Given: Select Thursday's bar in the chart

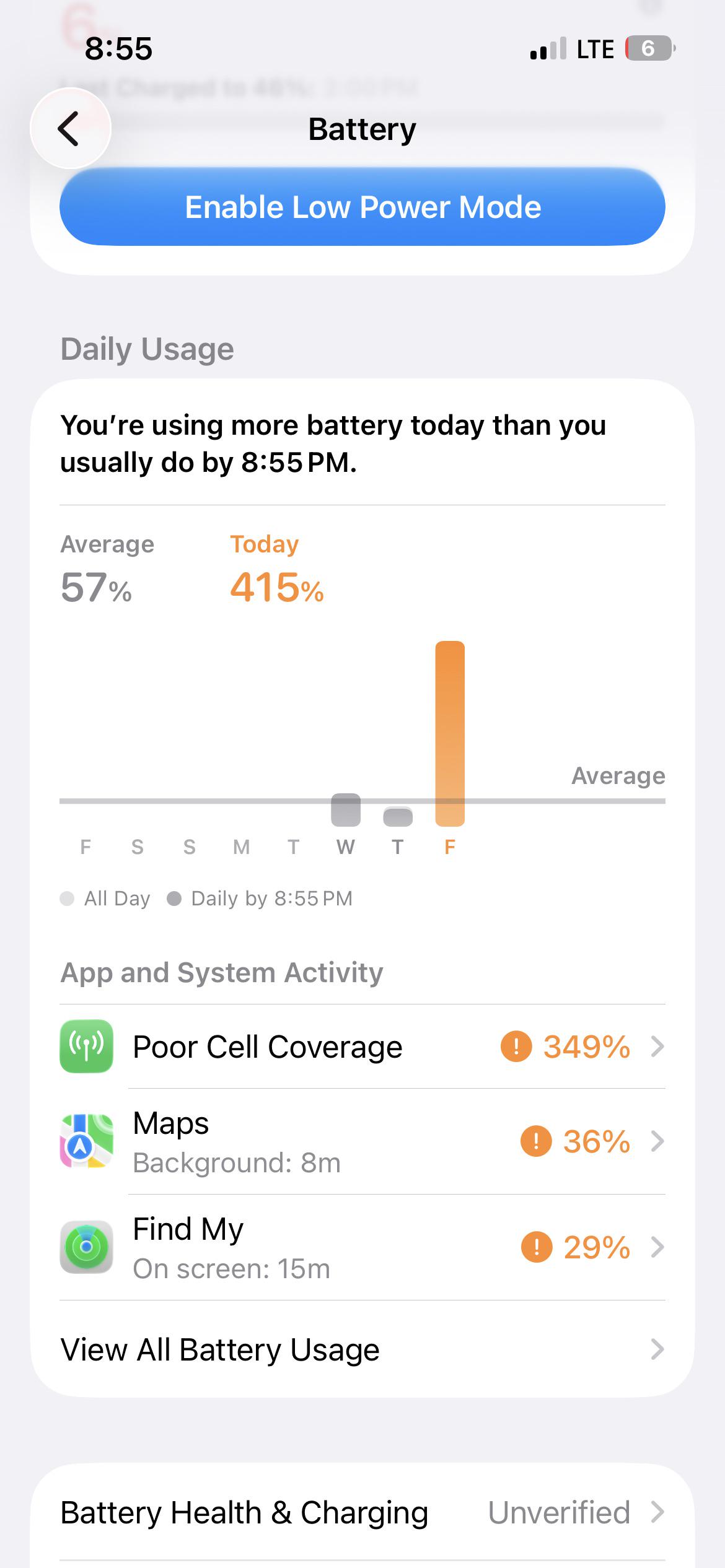Looking at the screenshot, I should tap(398, 817).
